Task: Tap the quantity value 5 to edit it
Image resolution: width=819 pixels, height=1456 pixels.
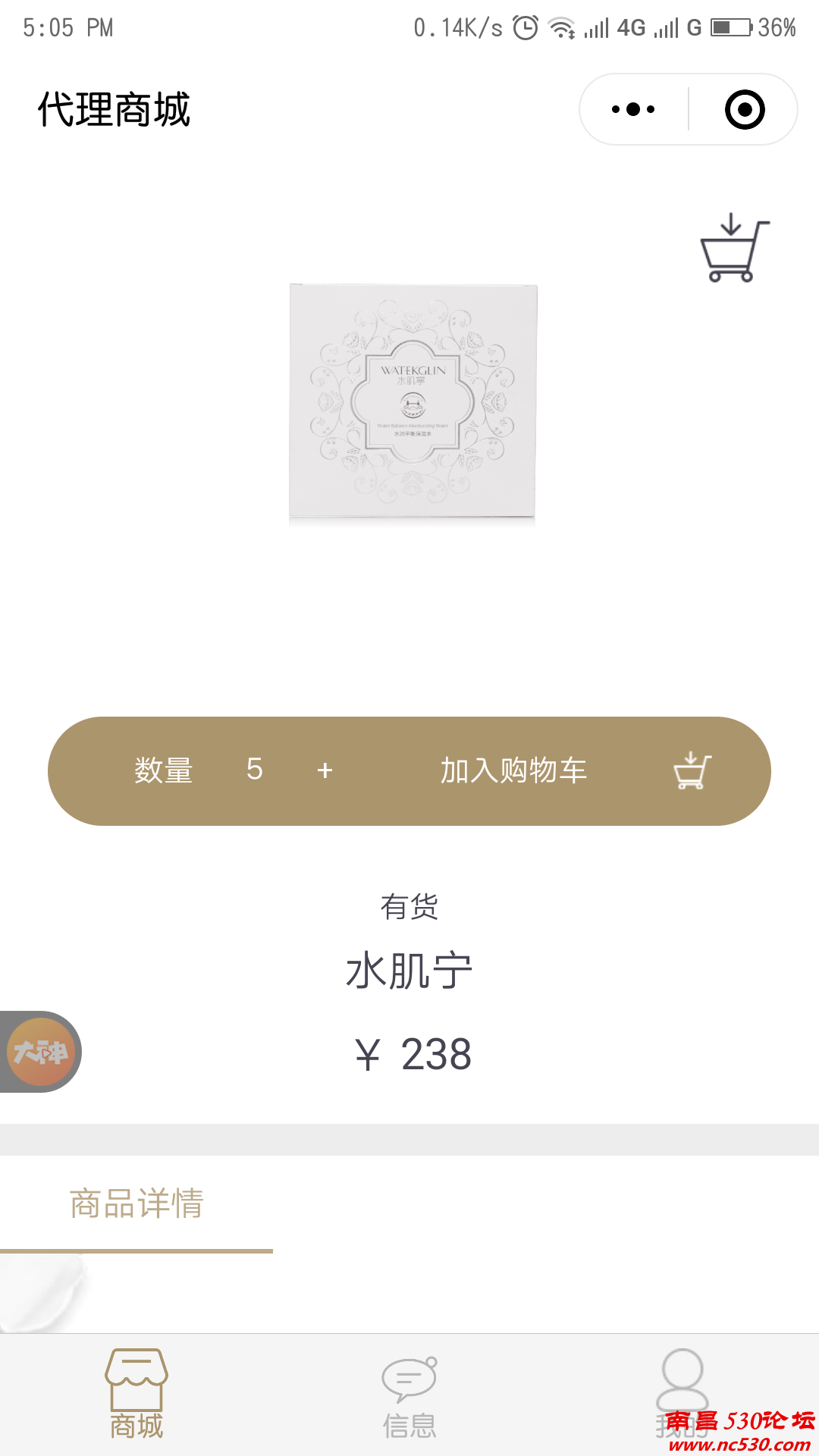Action: [x=254, y=770]
